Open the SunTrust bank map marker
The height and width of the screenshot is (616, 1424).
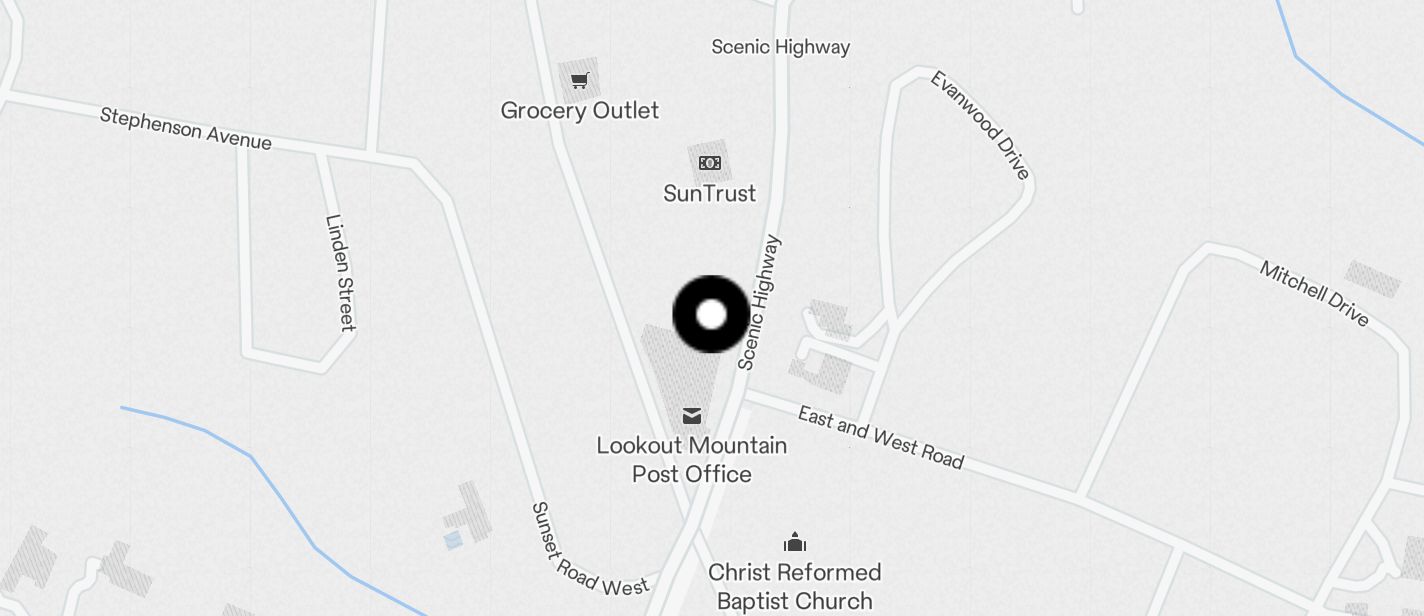click(710, 163)
